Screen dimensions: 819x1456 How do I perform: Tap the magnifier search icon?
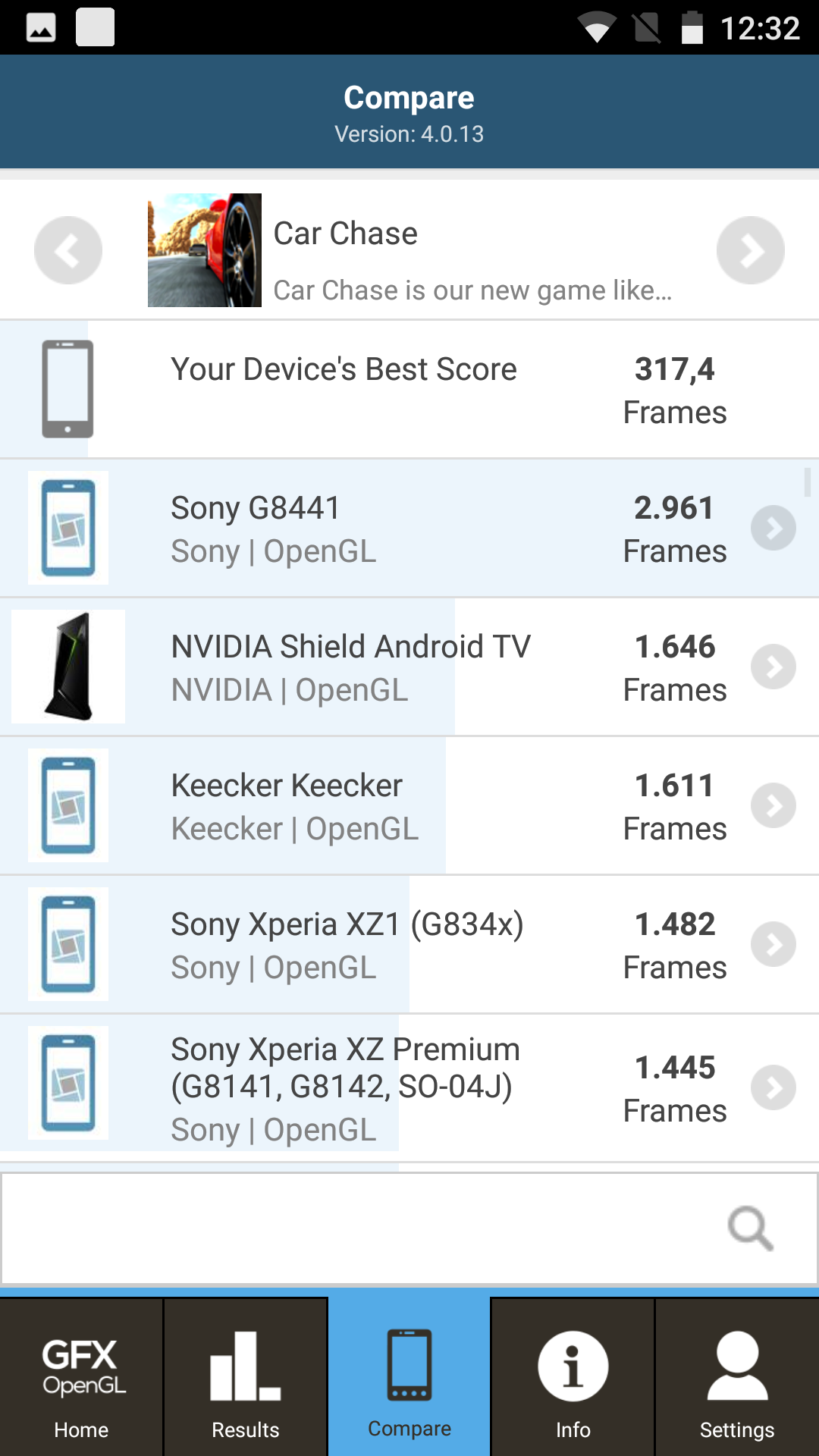[x=750, y=1228]
